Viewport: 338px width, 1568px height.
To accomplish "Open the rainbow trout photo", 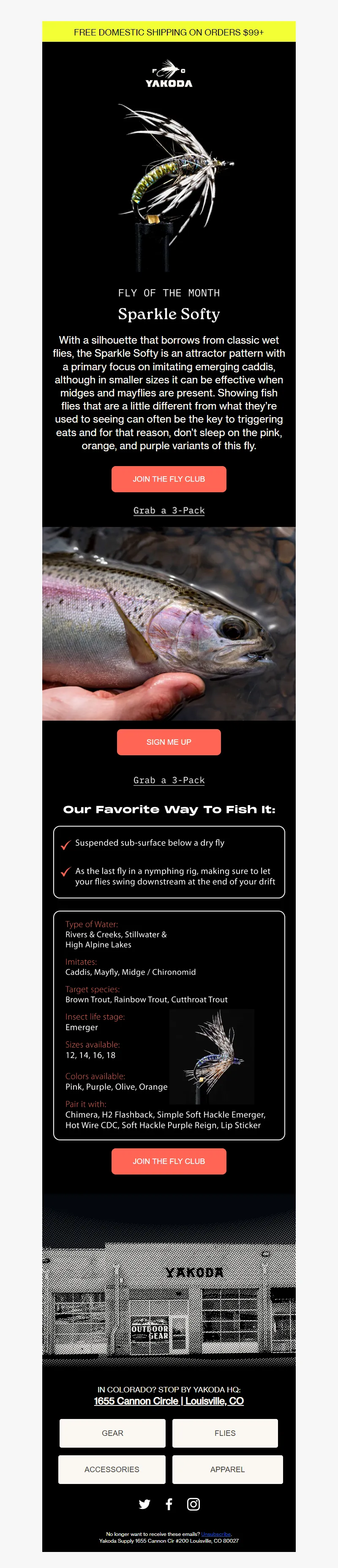I will pos(169,623).
